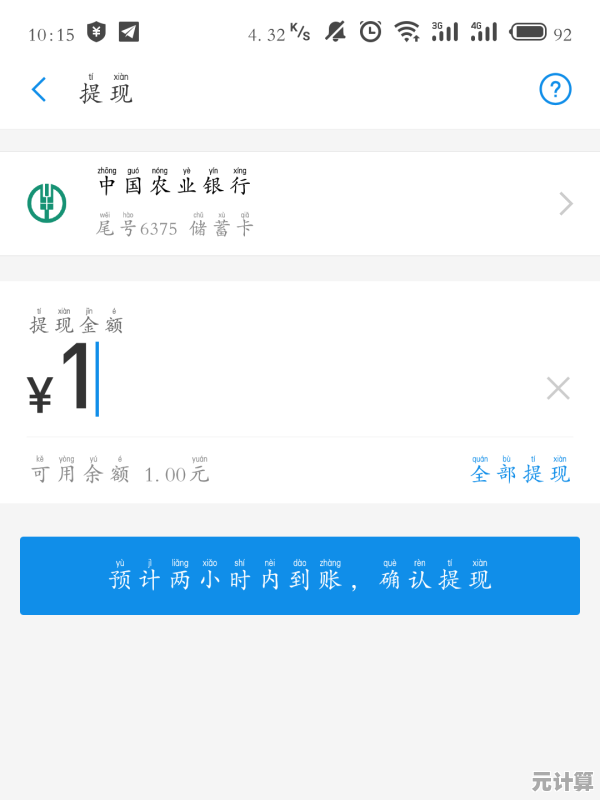Go back from the 提现 page
The width and height of the screenshot is (600, 800).
click(39, 90)
